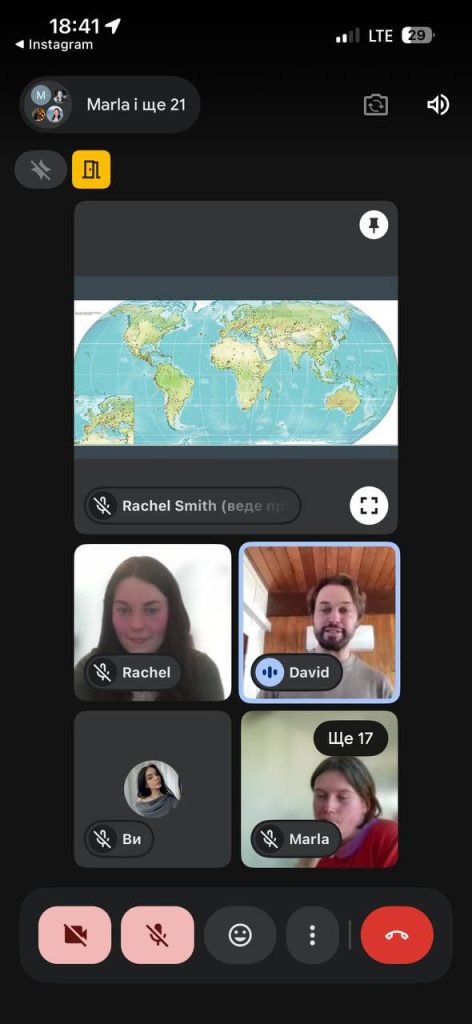
Task: Show the other participants via "Ще 17"
Action: coord(351,739)
